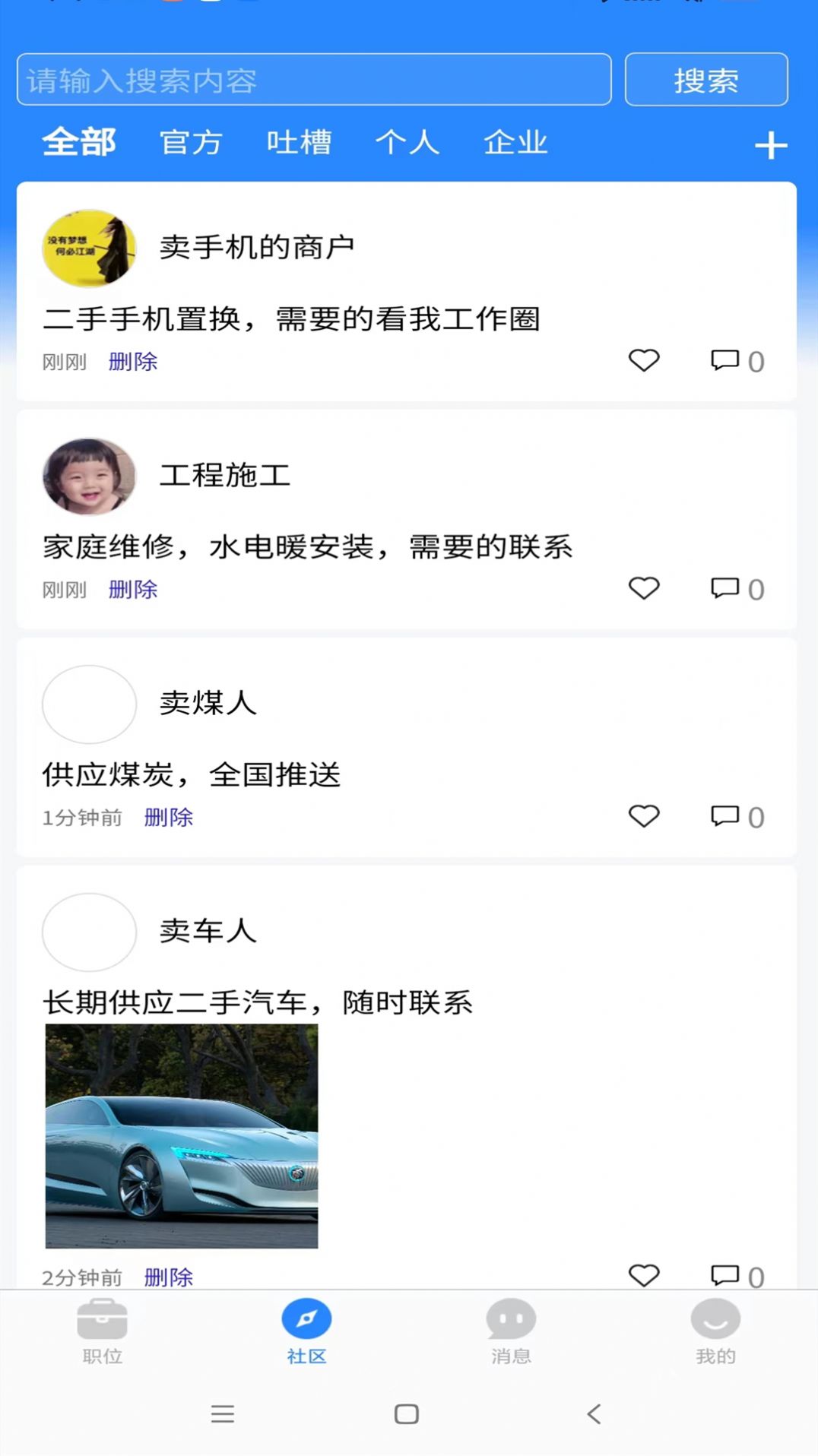This screenshot has height=1456, width=818.
Task: Open the 消息 messages tab
Action: coord(511,1331)
